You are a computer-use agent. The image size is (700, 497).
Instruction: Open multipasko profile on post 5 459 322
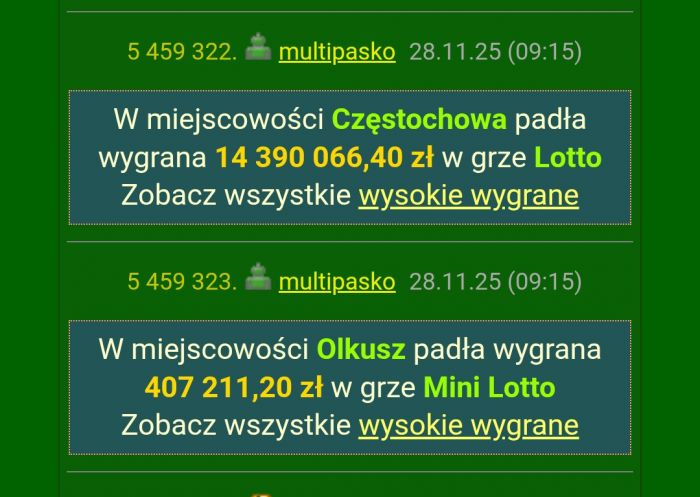336,52
